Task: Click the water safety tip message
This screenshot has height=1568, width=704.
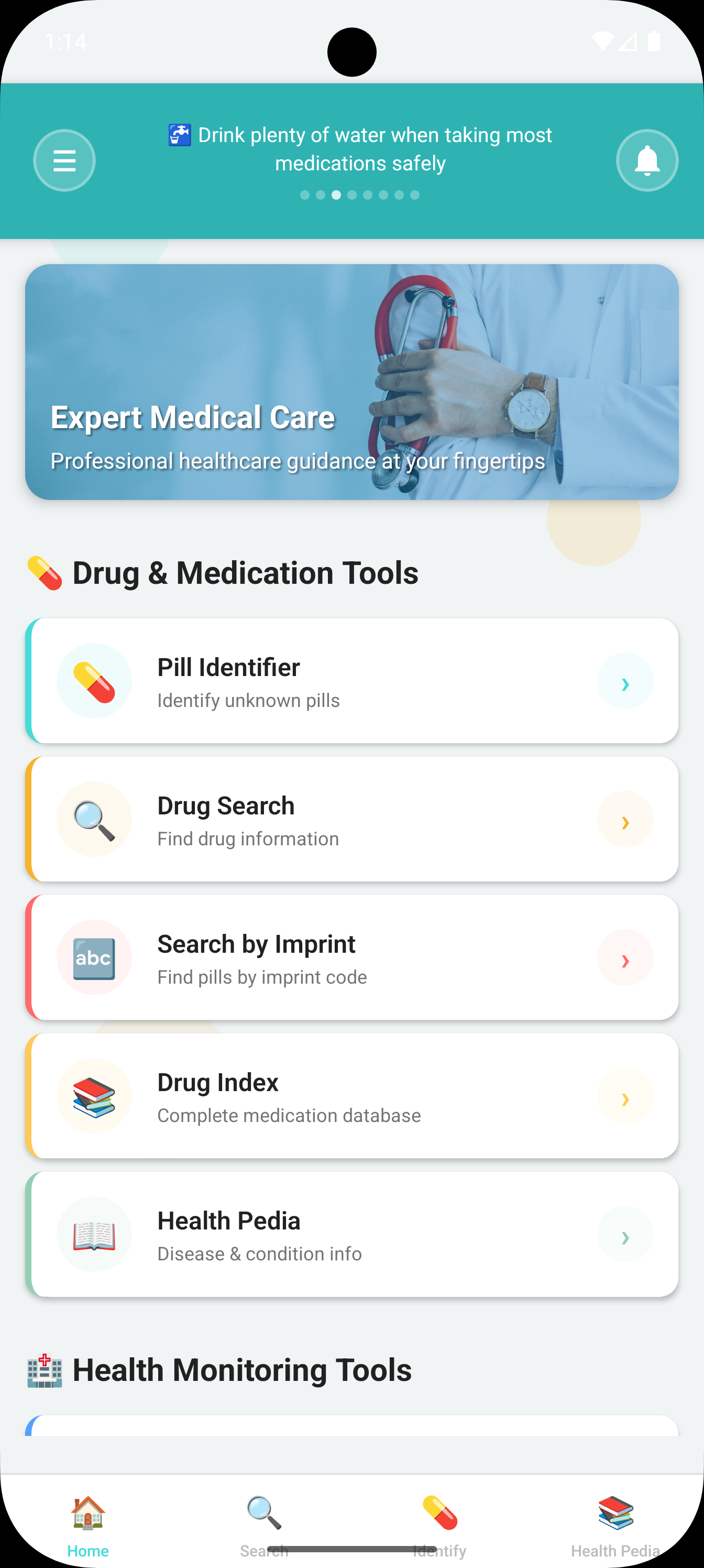Action: (x=361, y=148)
